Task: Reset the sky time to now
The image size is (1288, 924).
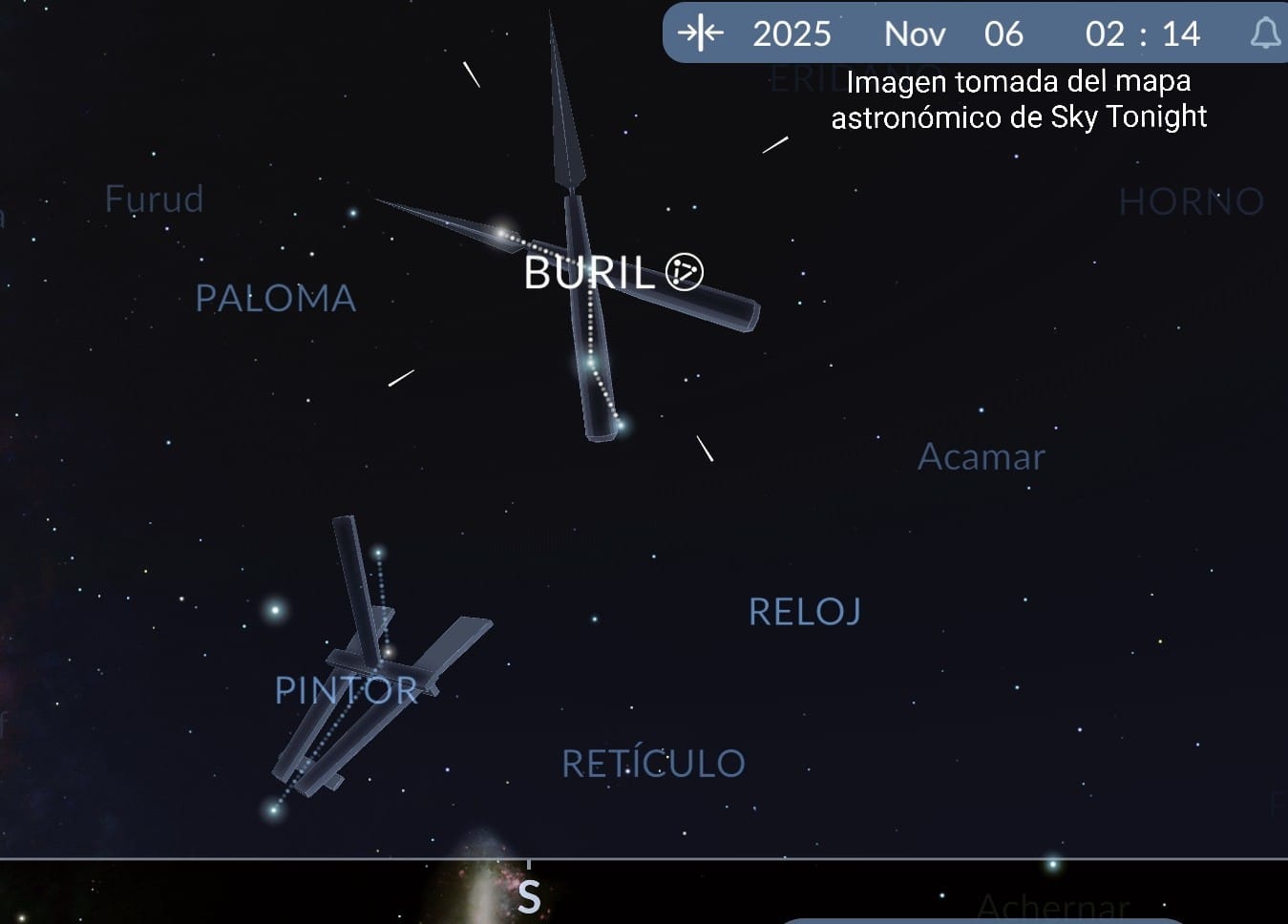Action: (x=700, y=33)
